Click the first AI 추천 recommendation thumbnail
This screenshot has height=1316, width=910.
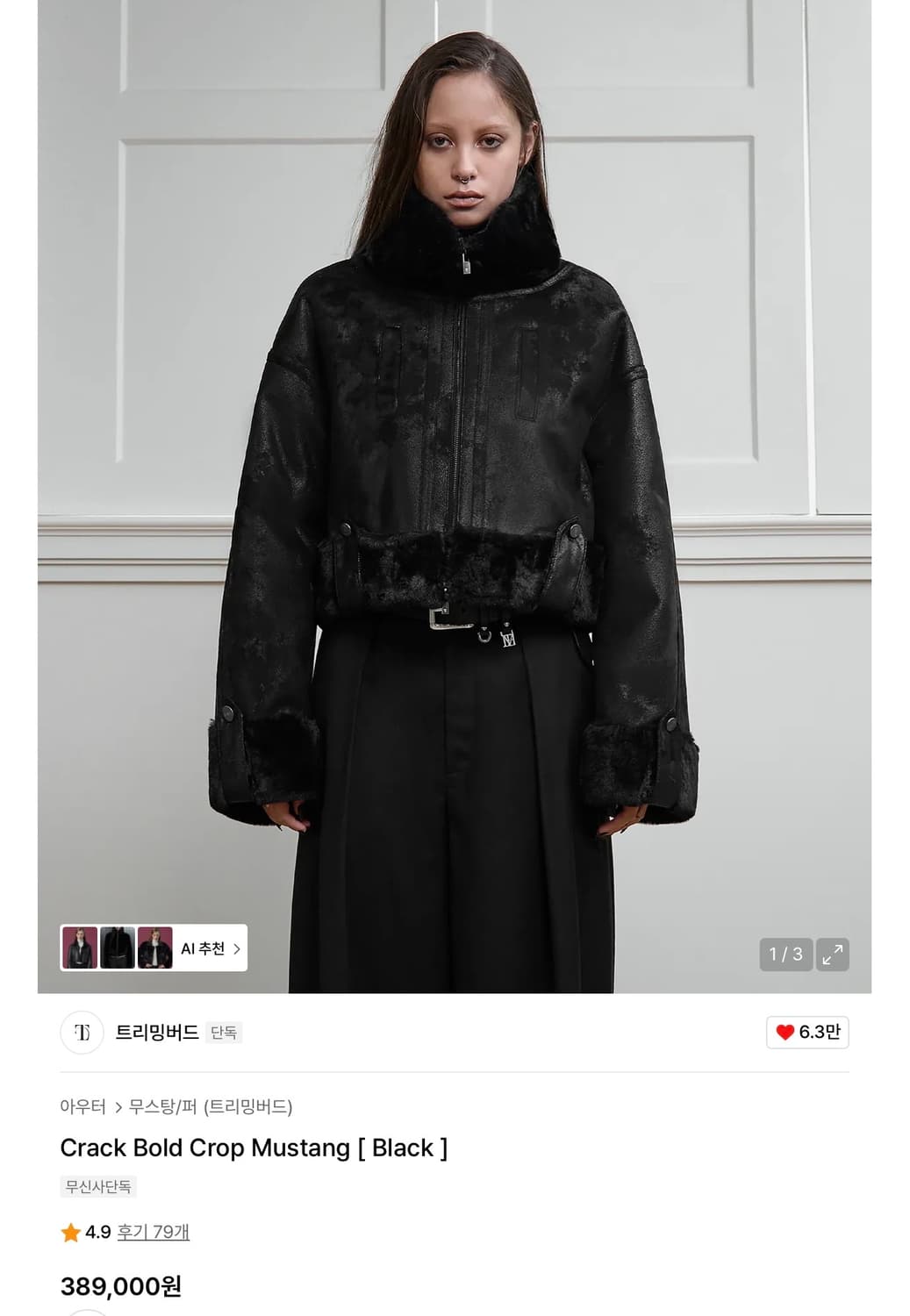tap(82, 948)
